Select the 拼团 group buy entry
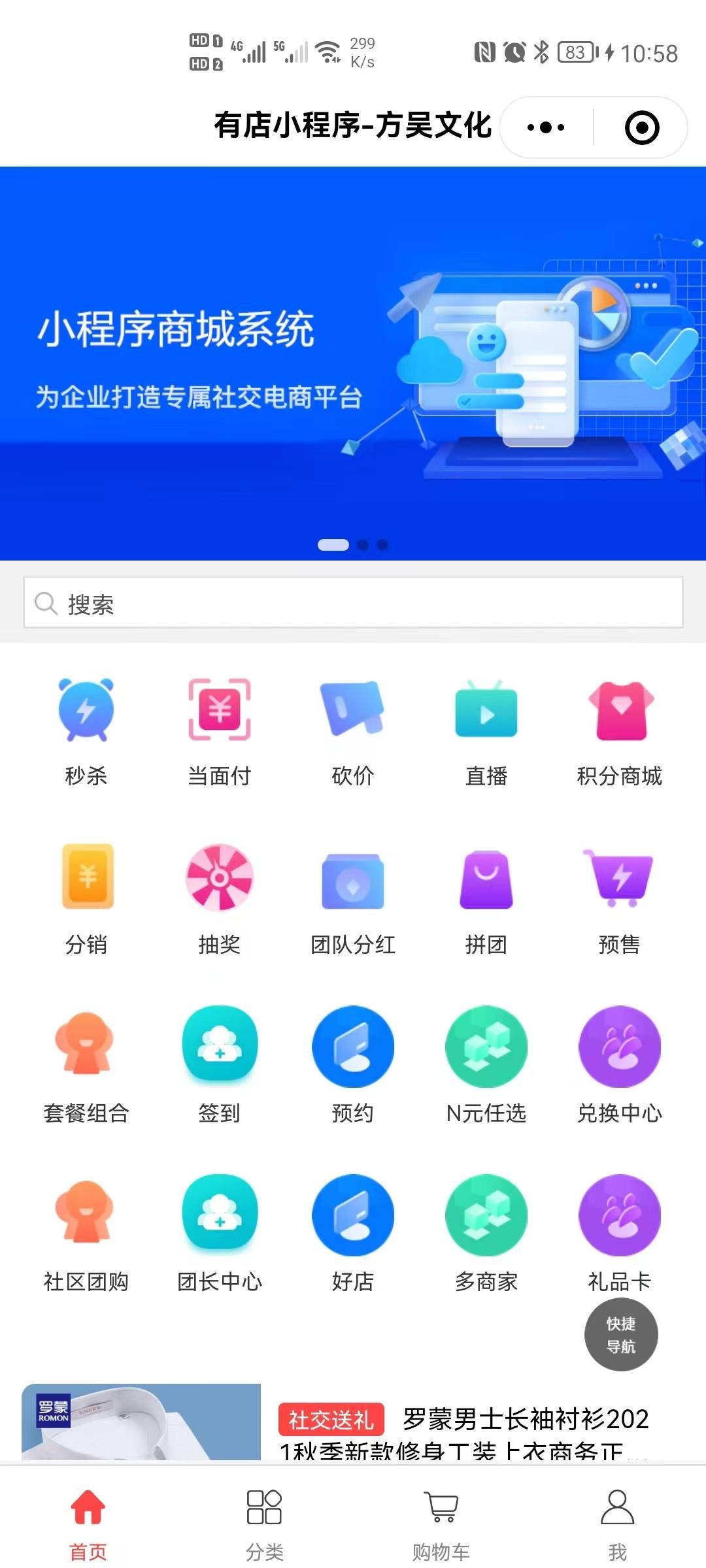The width and height of the screenshot is (706, 1568). [x=486, y=898]
